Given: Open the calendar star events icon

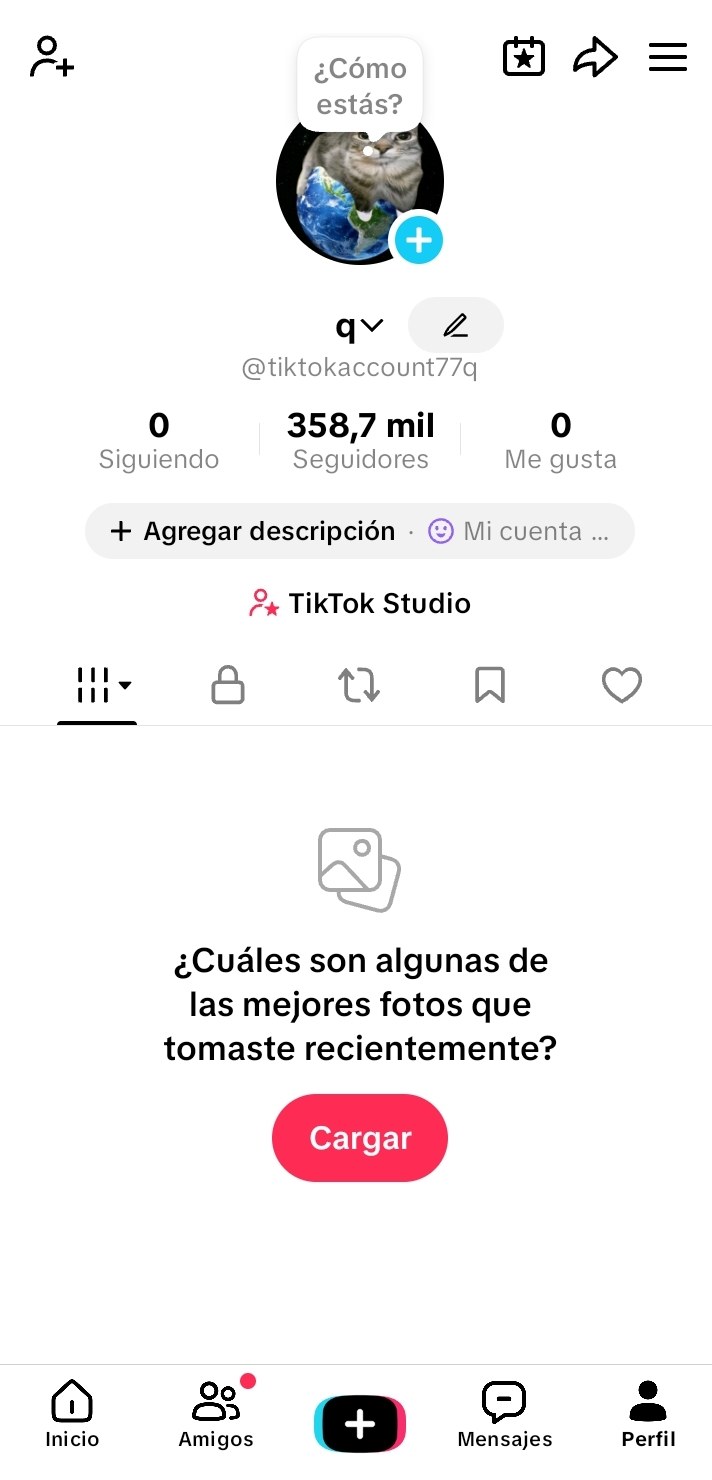Looking at the screenshot, I should (x=523, y=57).
